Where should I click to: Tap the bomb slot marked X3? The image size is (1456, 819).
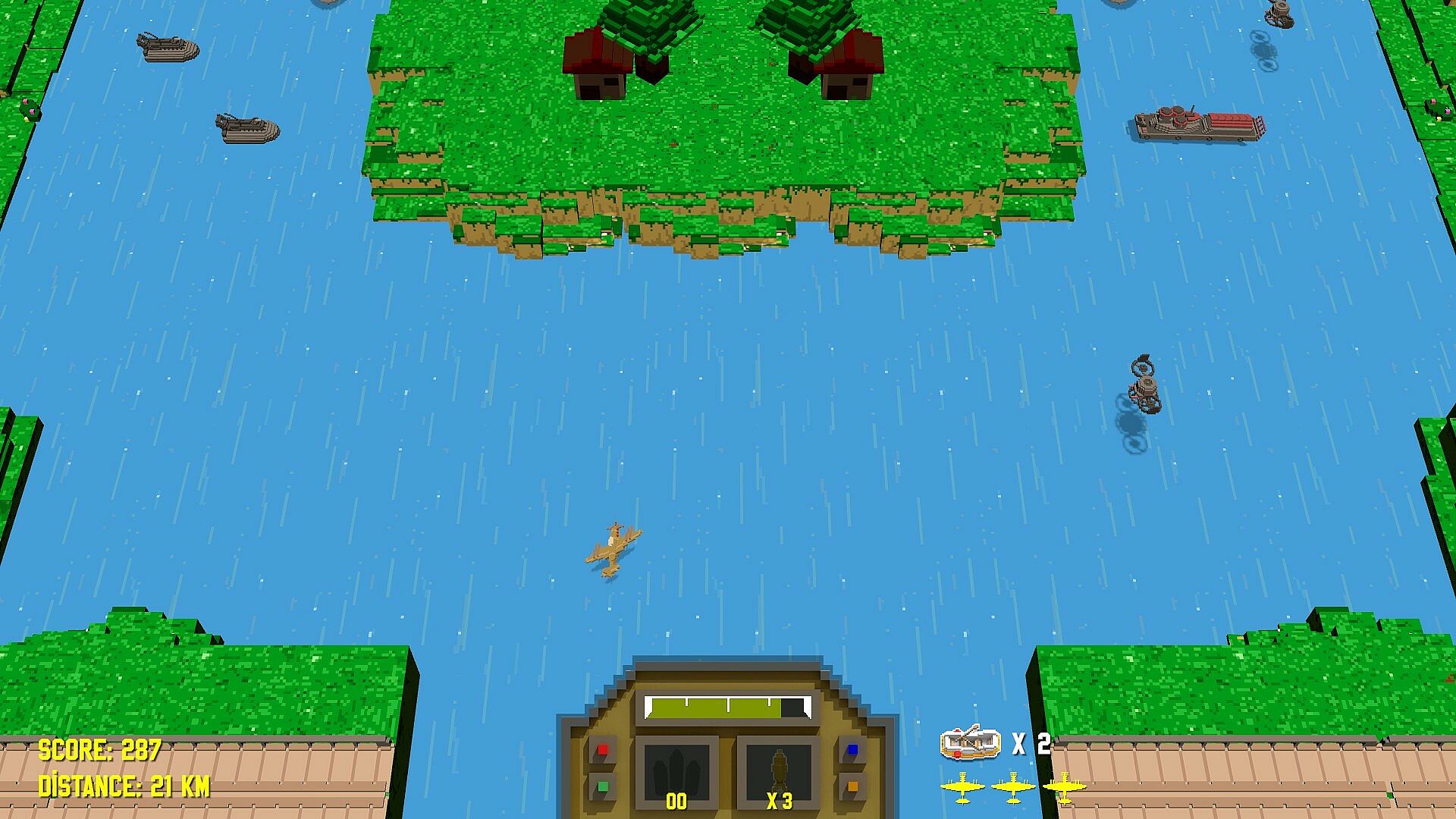pyautogui.click(x=779, y=773)
